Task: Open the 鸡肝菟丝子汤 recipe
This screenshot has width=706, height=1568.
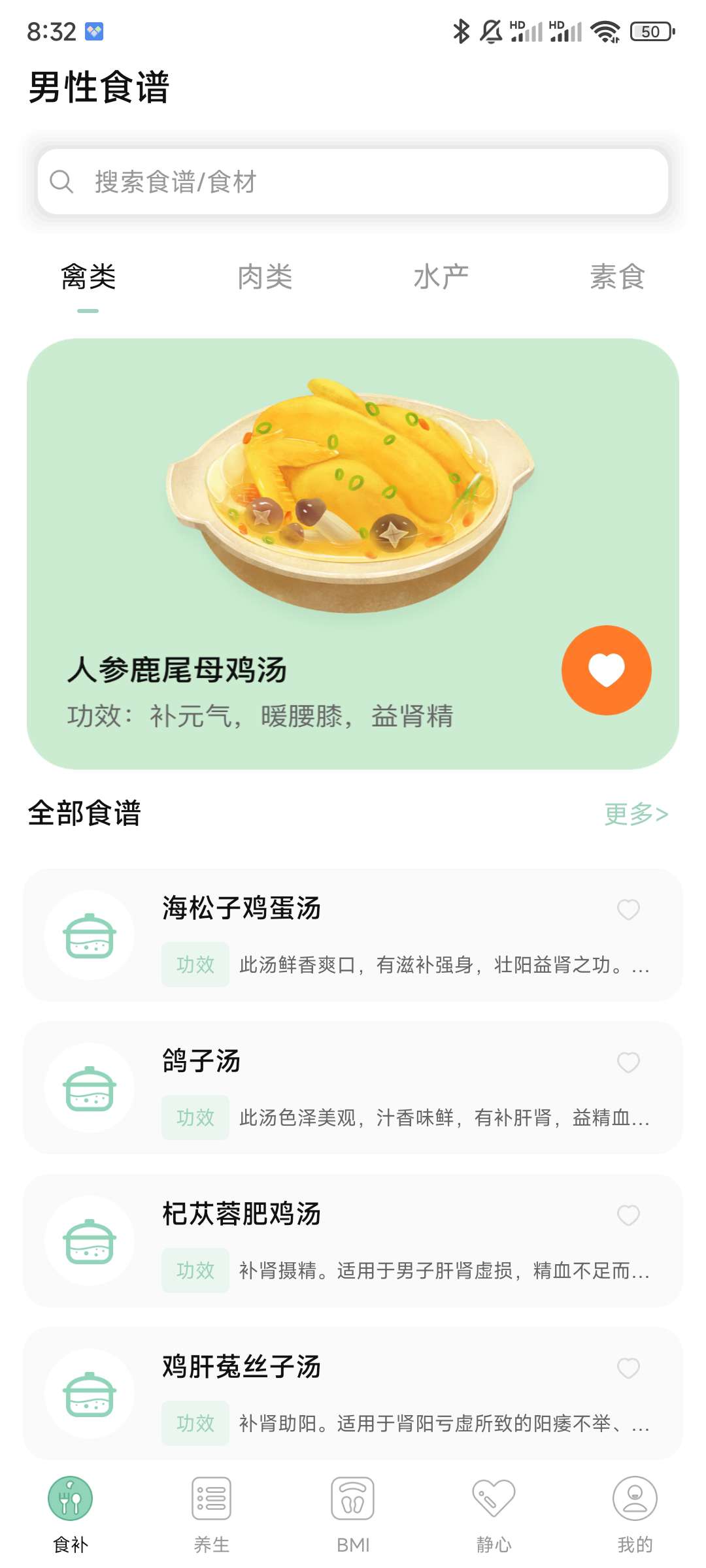Action: 353,1394
